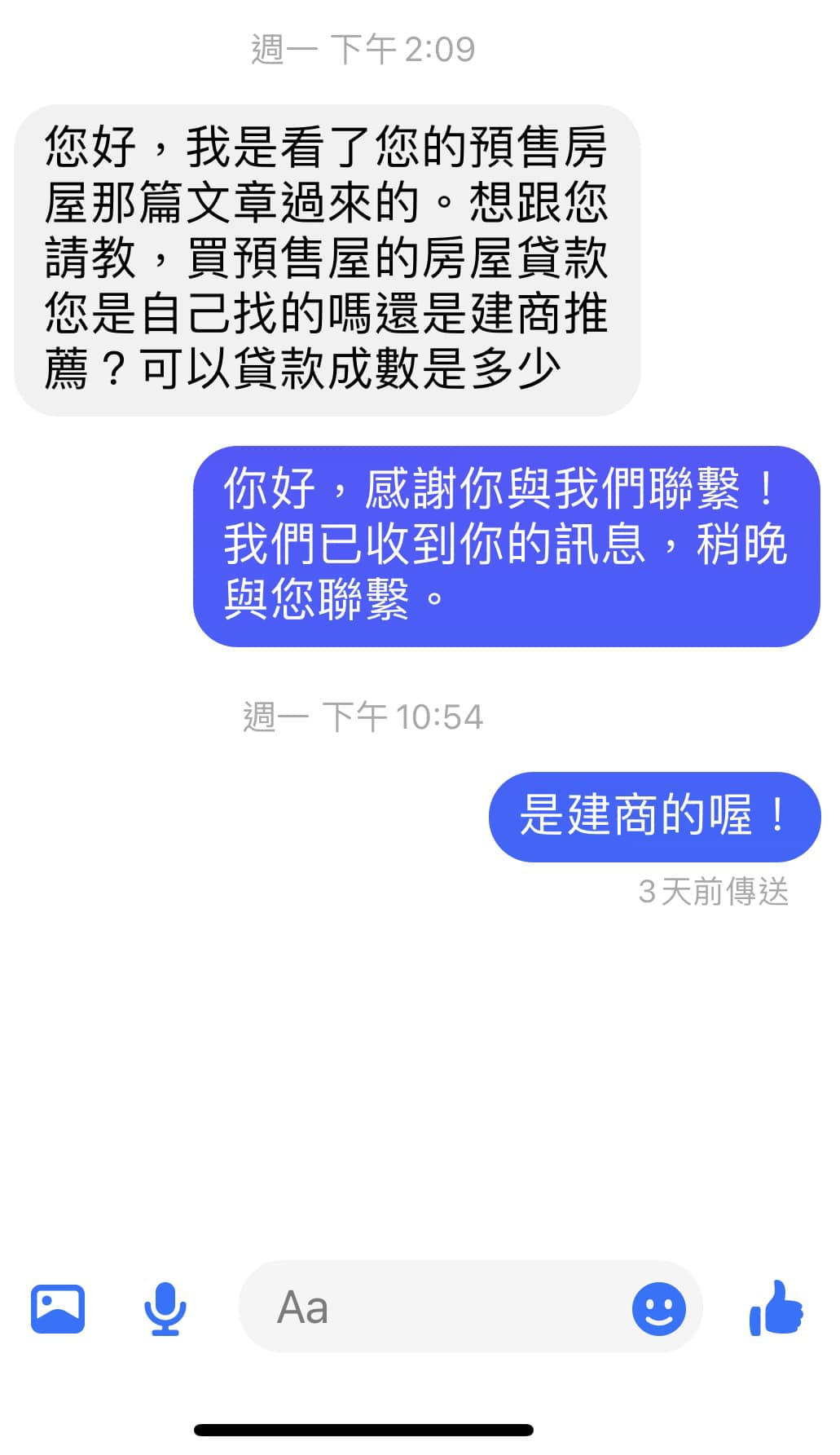Open the photo gallery attachment icon

[58, 1308]
